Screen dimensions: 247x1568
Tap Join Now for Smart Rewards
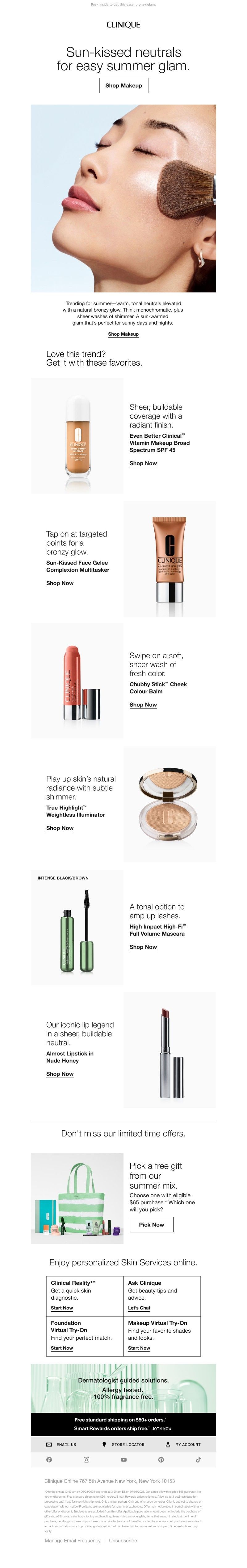coord(161,1429)
